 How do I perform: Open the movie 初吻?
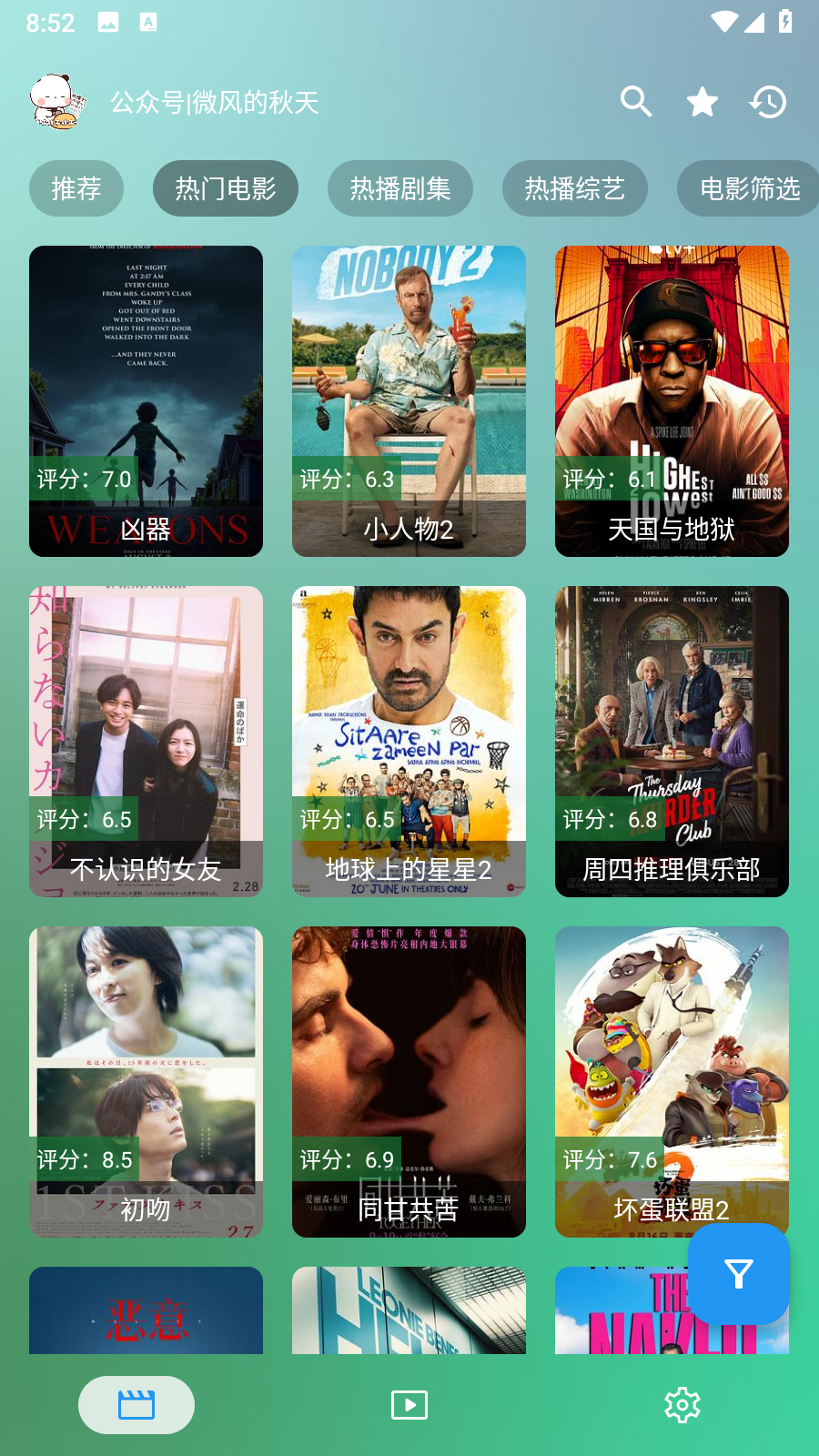coord(146,1081)
